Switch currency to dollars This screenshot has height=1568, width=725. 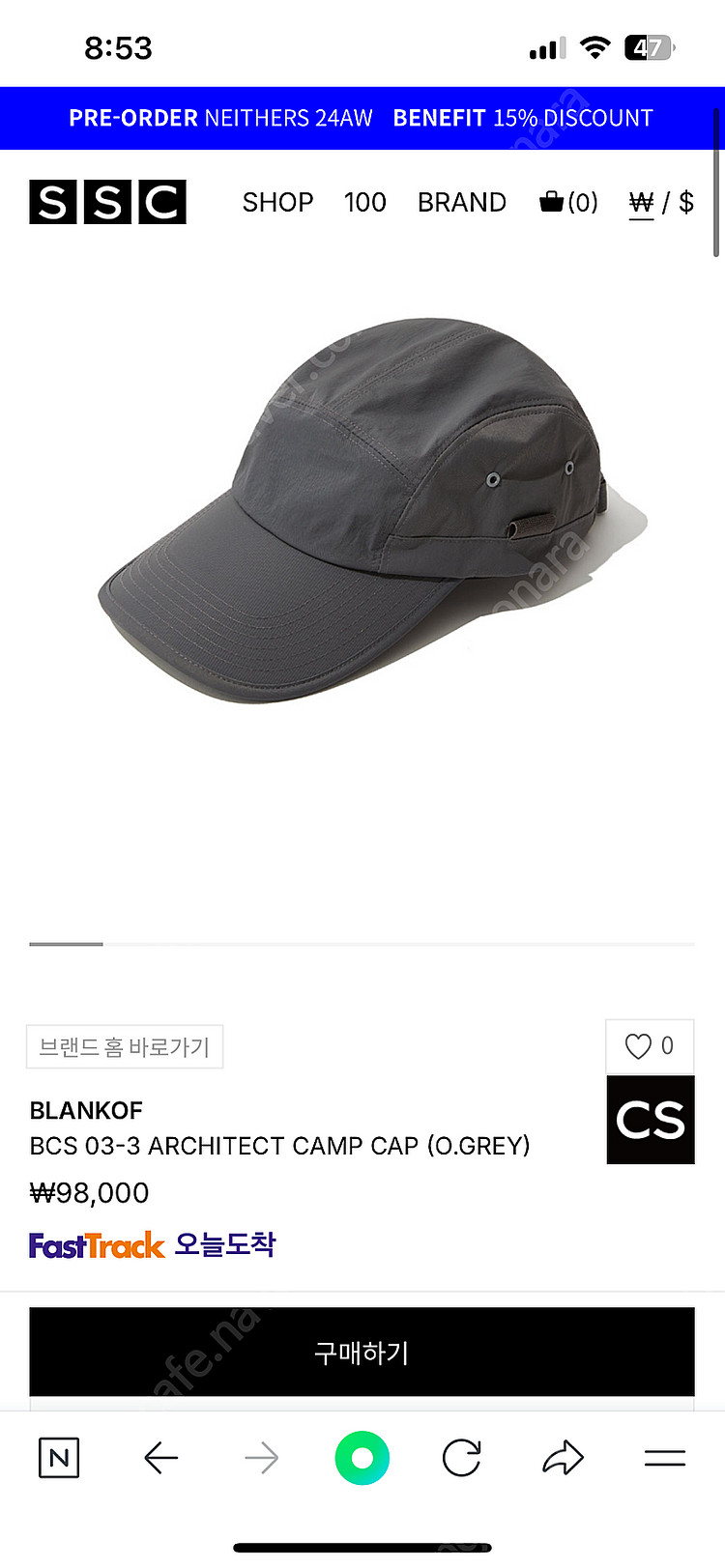coord(686,202)
